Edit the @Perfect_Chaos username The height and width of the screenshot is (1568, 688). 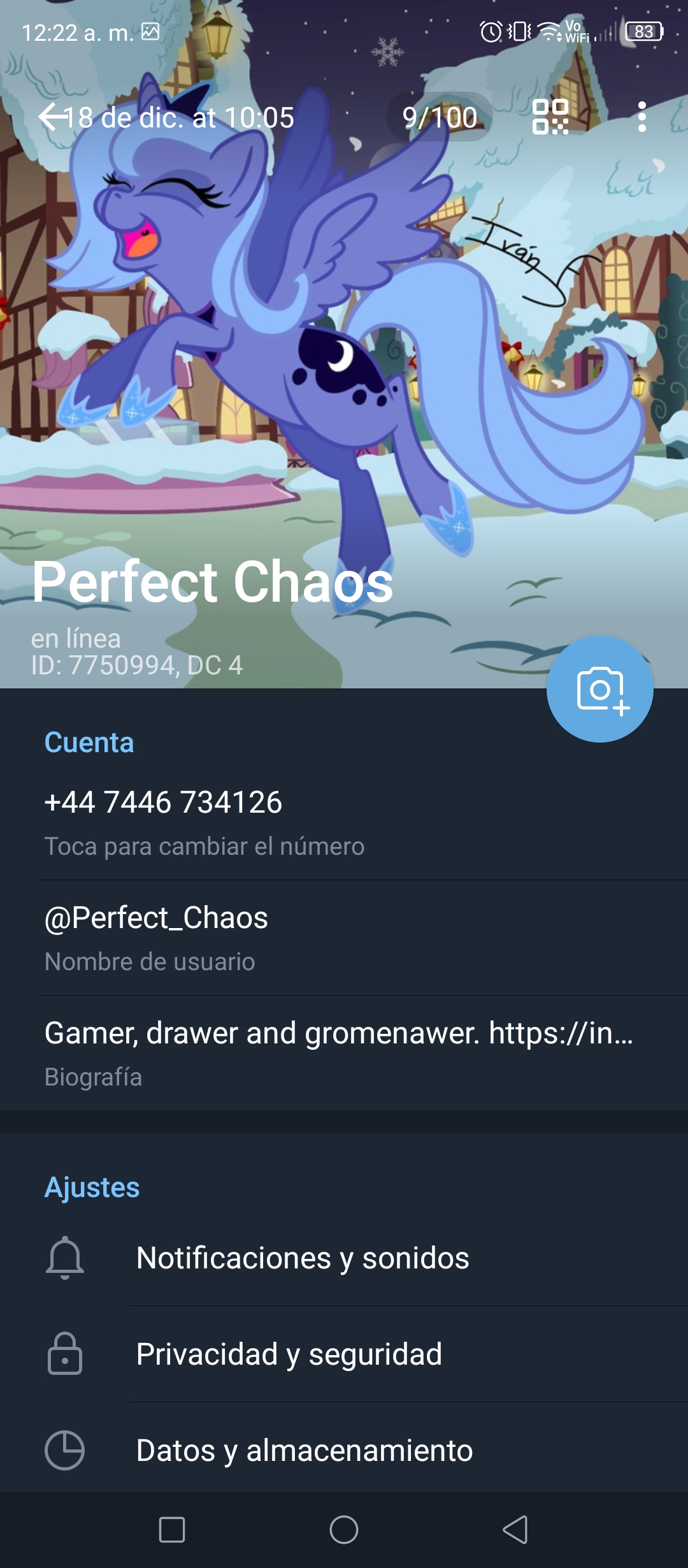[x=344, y=938]
